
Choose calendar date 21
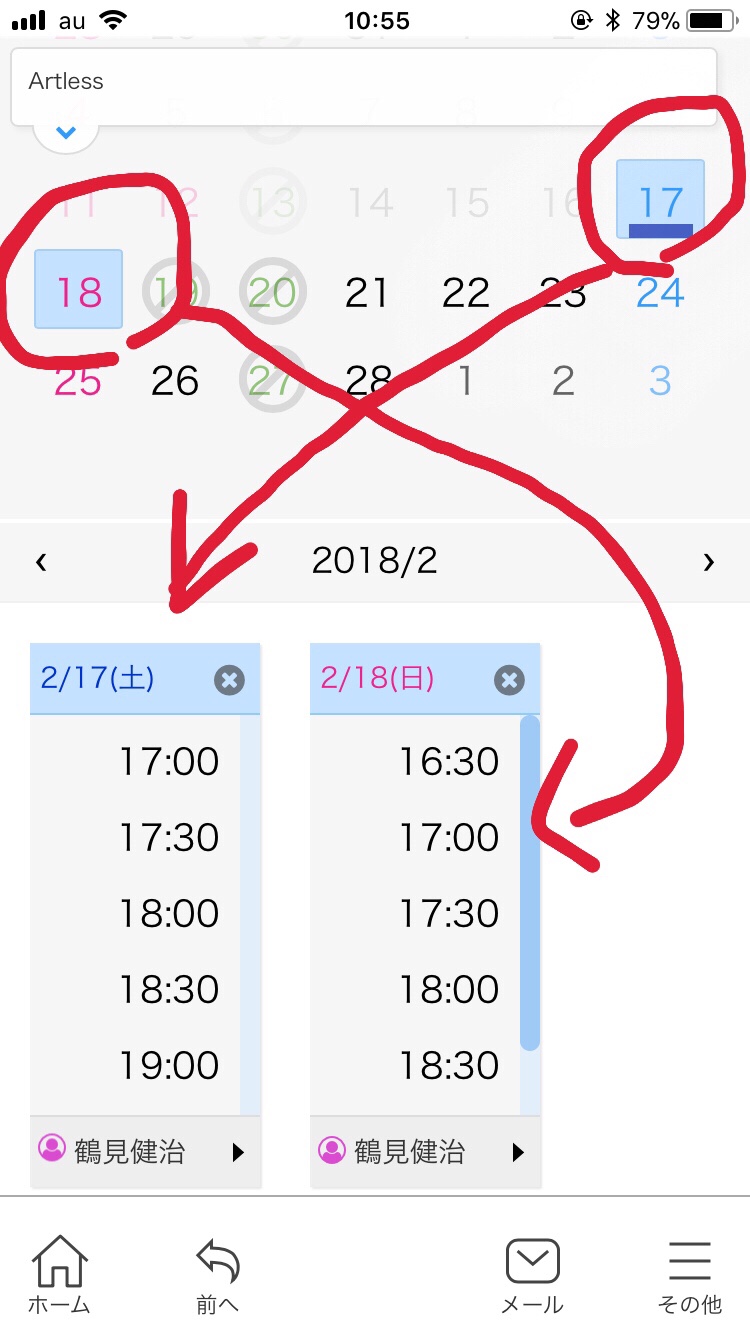point(366,292)
